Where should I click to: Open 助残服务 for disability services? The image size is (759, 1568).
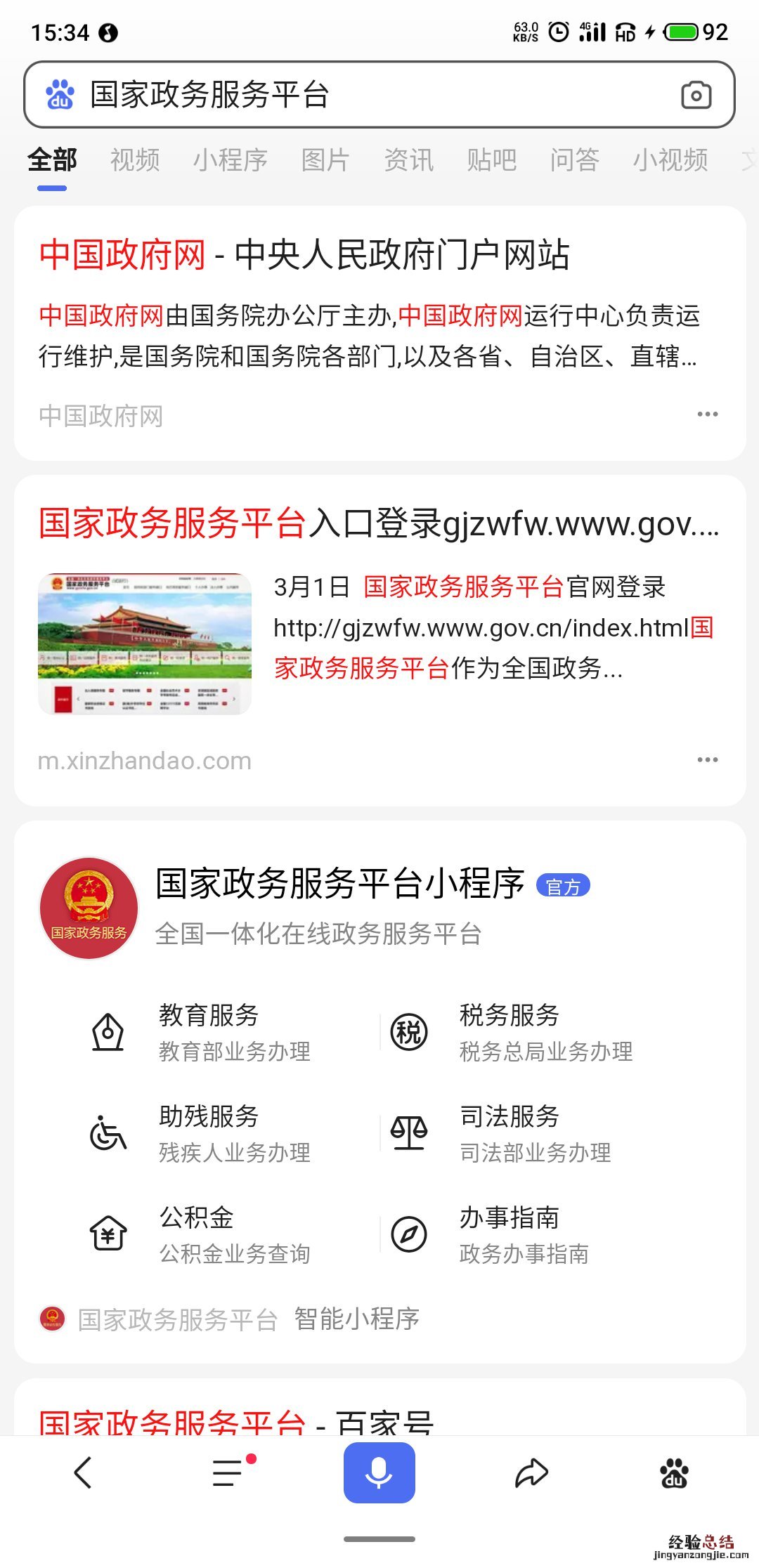(209, 1133)
